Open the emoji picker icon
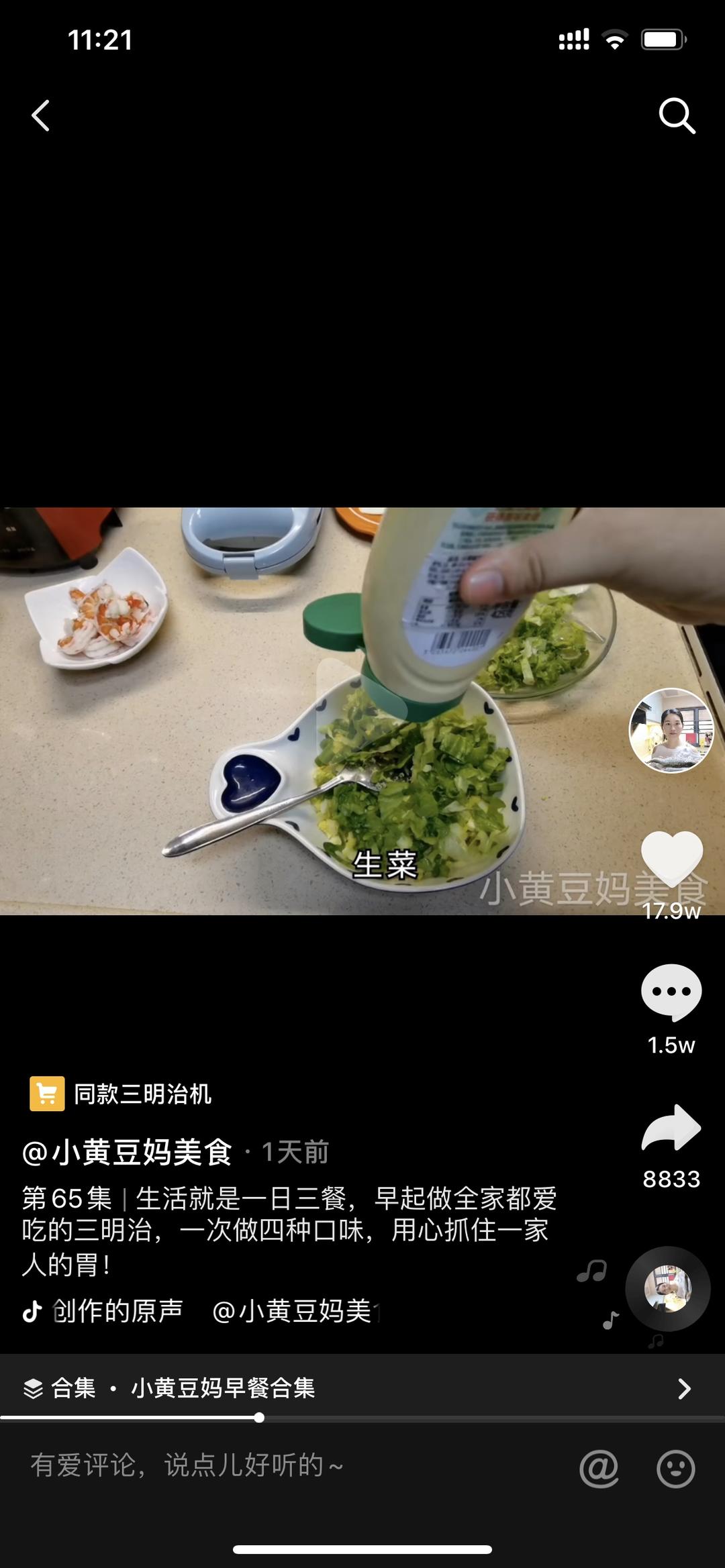 tap(675, 1469)
